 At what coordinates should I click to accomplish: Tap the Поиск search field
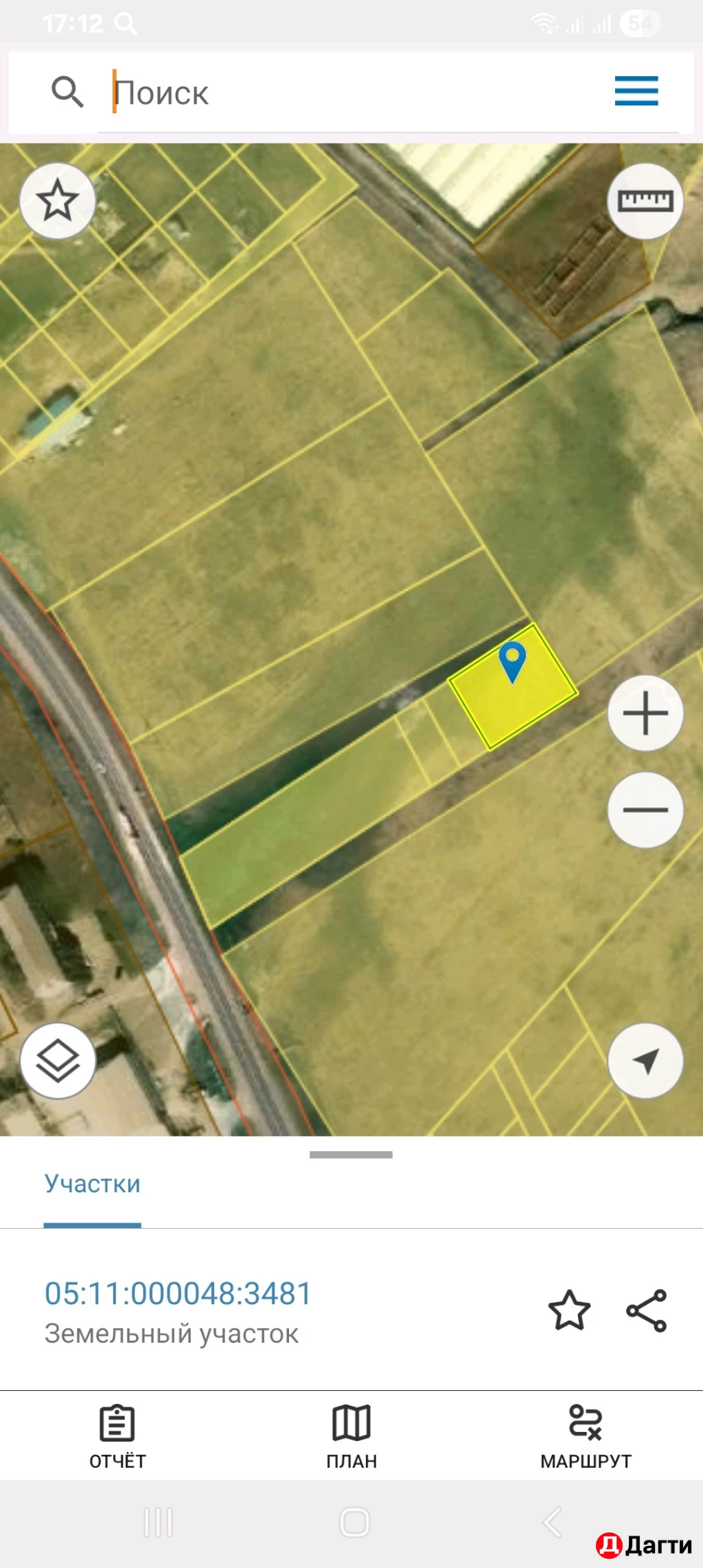(357, 93)
